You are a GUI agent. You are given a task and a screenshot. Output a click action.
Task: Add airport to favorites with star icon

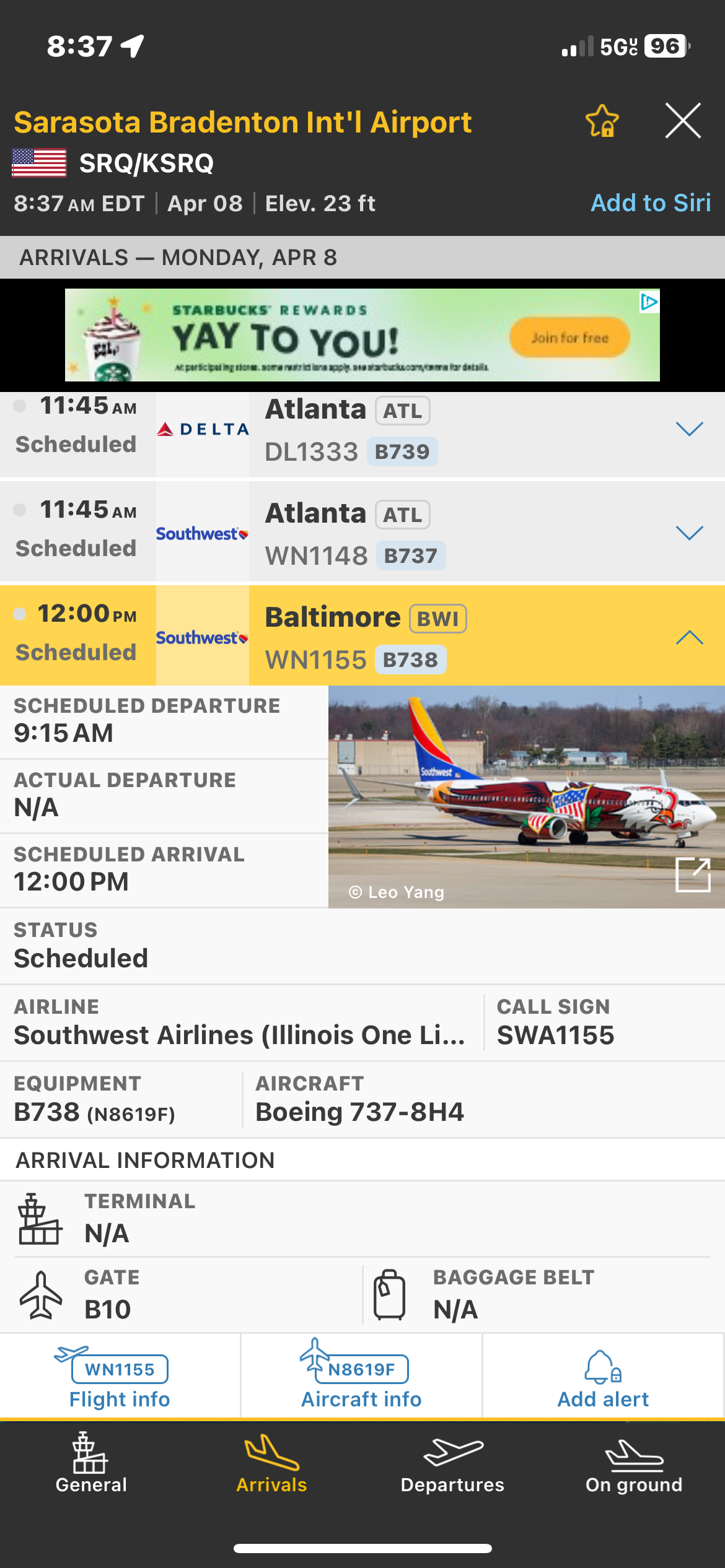tap(602, 121)
